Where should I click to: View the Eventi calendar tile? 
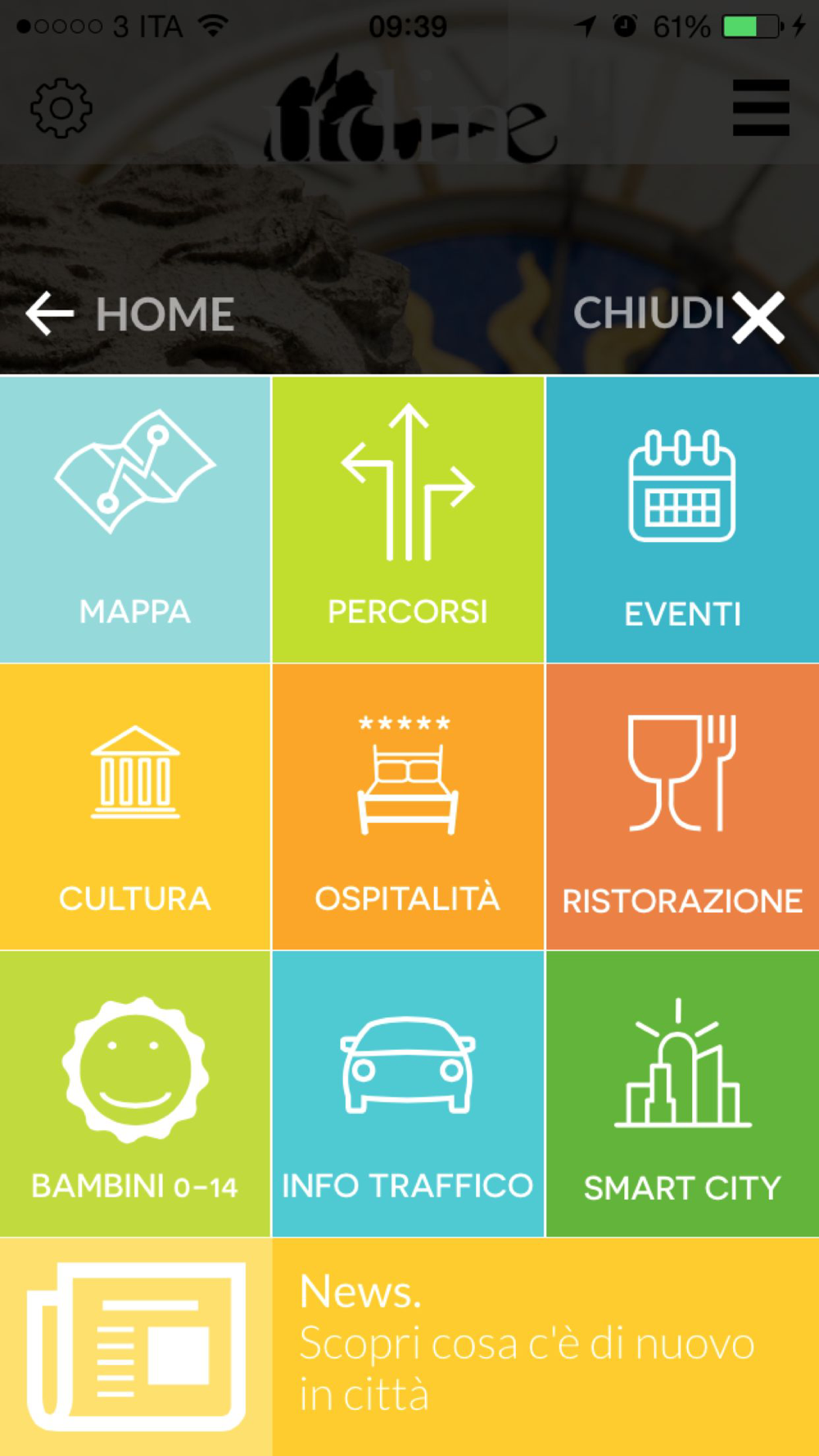(682, 519)
